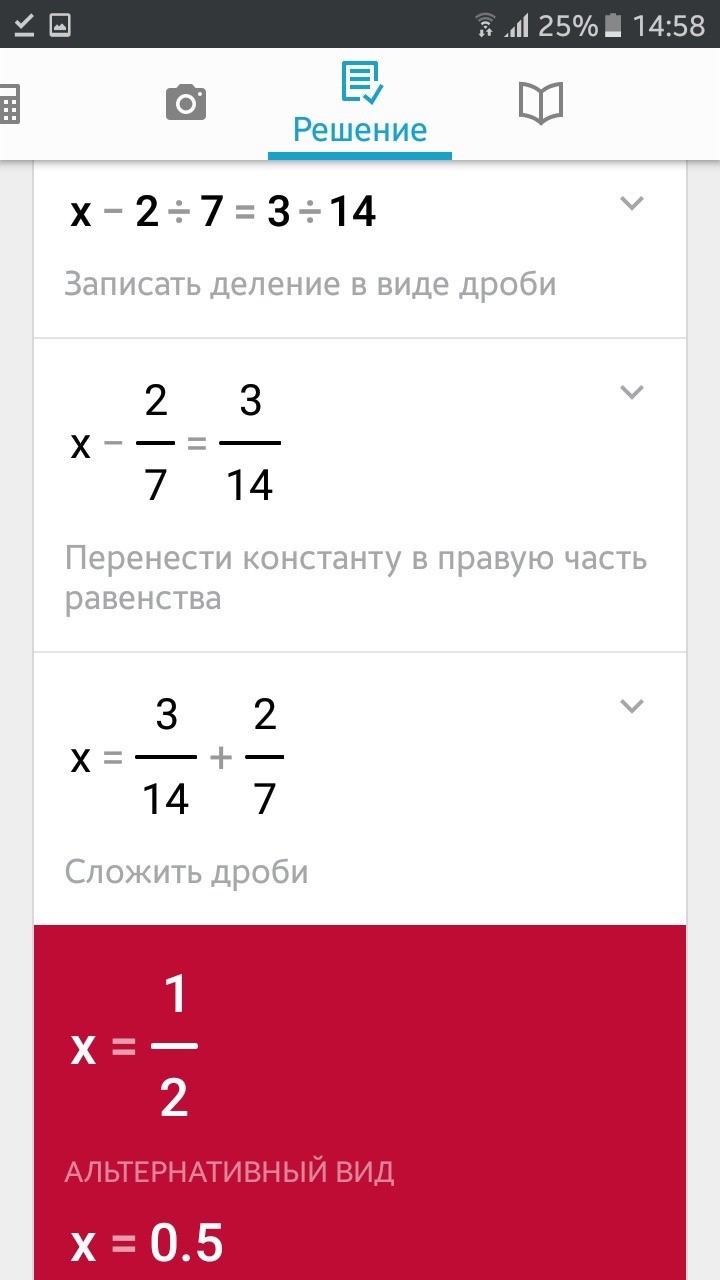Open the textbook book tab
The width and height of the screenshot is (720, 1280).
541,103
